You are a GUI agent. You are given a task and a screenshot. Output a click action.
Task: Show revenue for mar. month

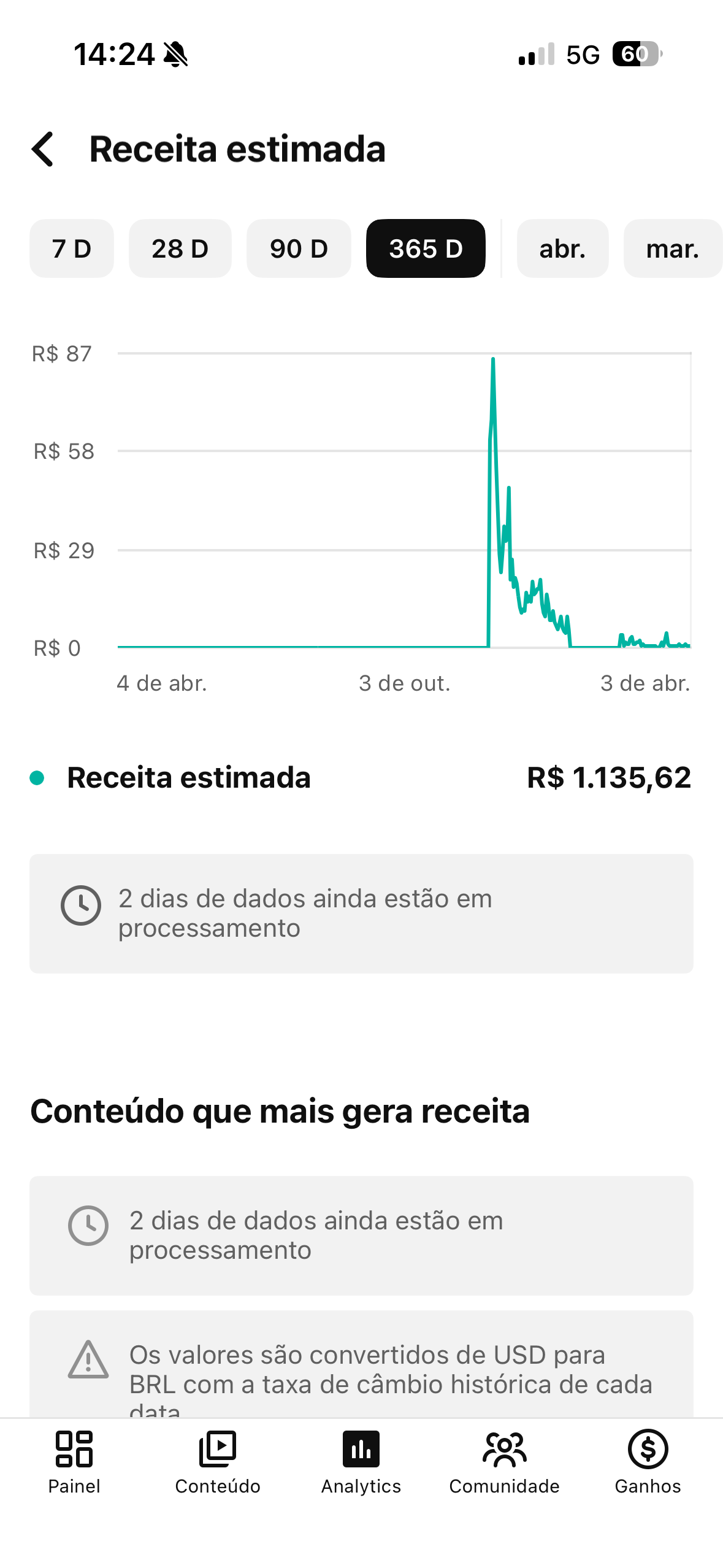[x=672, y=248]
